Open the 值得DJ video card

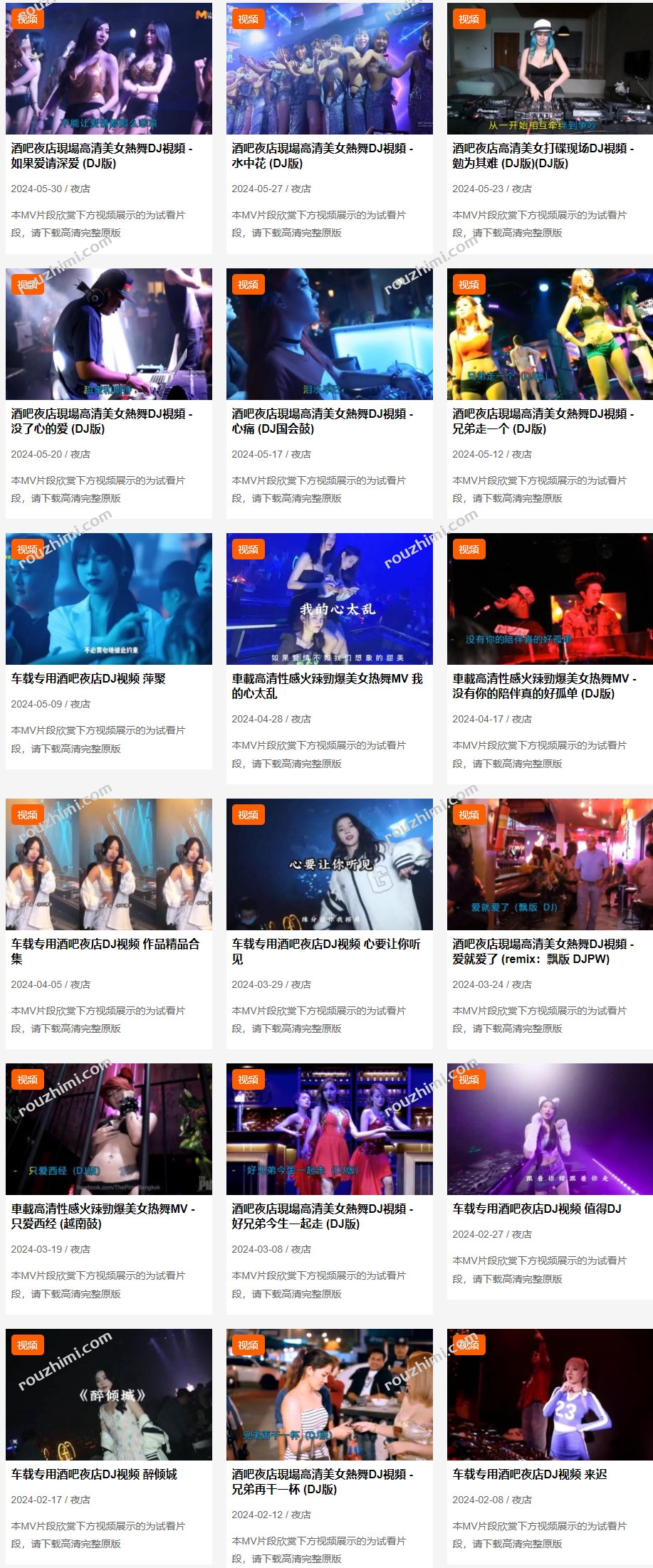click(x=537, y=1209)
